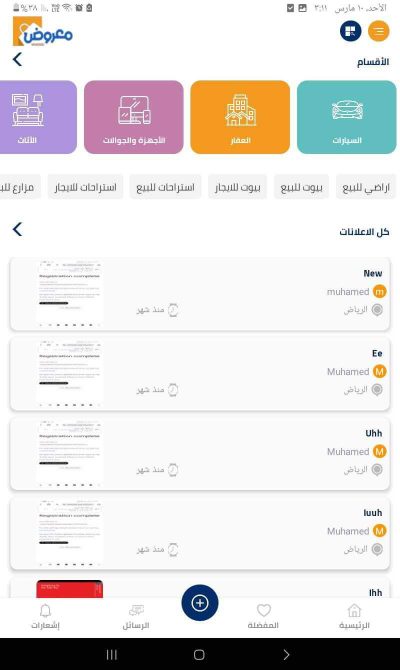Image resolution: width=400 pixels, height=670 pixels.
Task: Open the ad titled Uhh
Action: coord(200,453)
